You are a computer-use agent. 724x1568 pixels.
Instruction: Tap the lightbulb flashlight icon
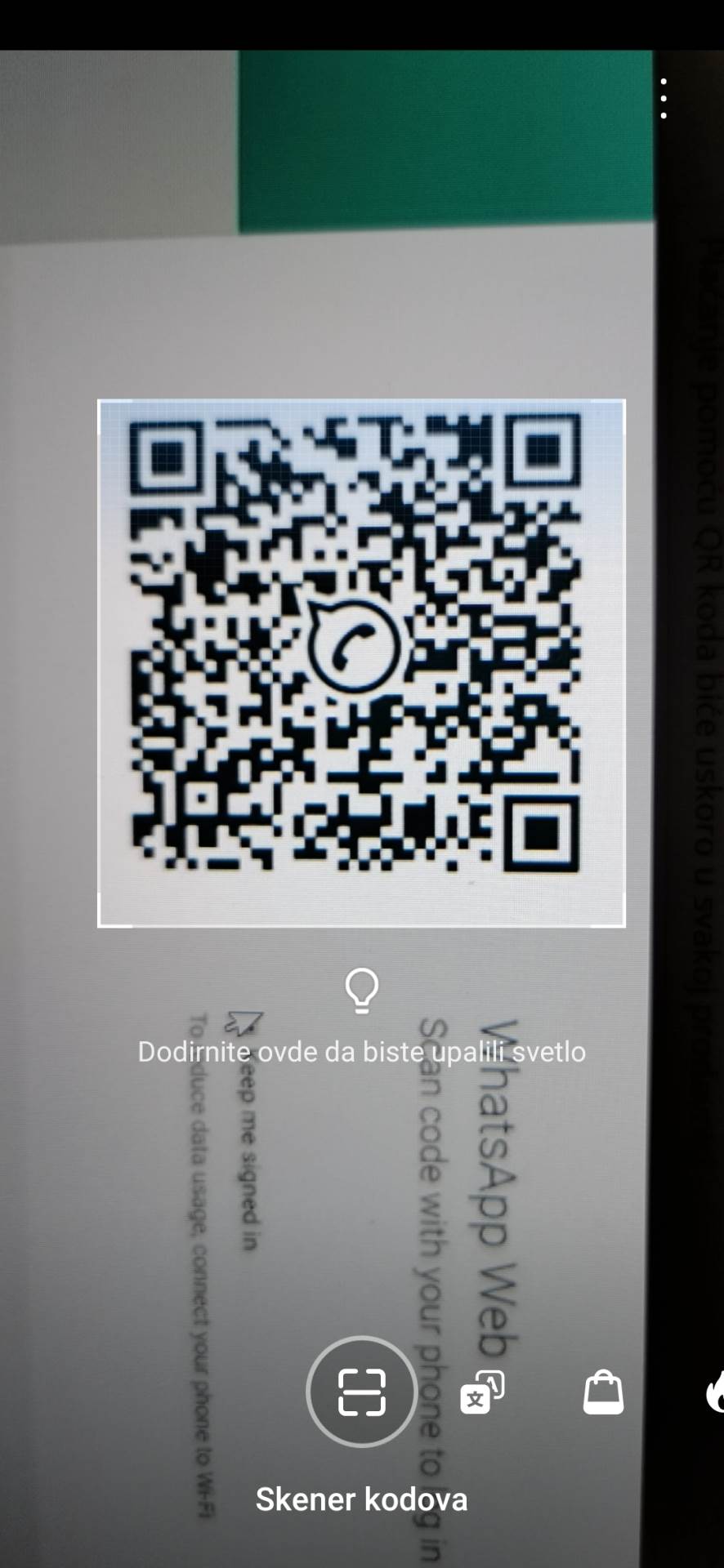360,991
